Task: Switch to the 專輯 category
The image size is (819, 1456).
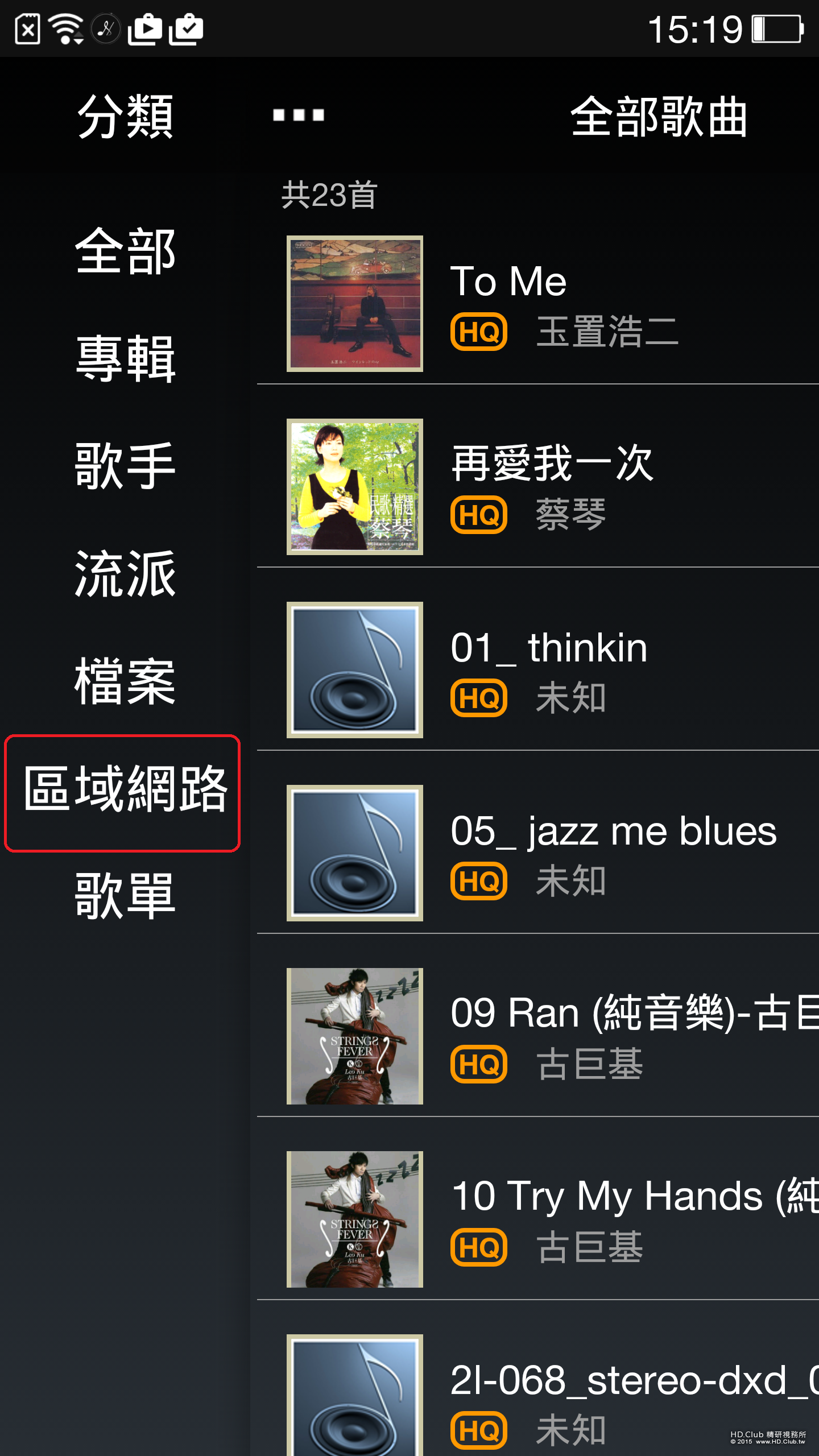Action: click(x=125, y=359)
